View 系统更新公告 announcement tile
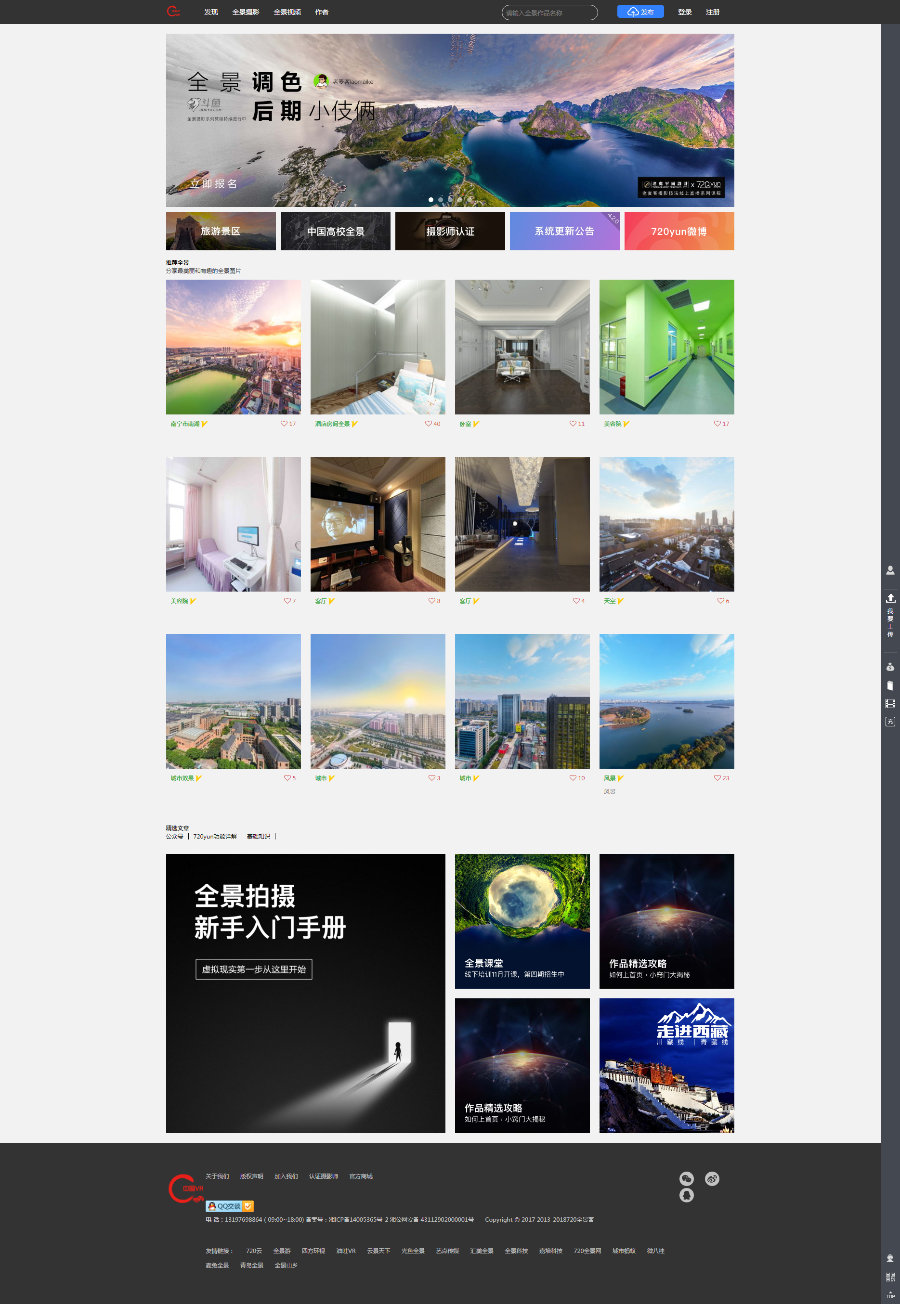Image resolution: width=900 pixels, height=1304 pixels. [x=564, y=231]
